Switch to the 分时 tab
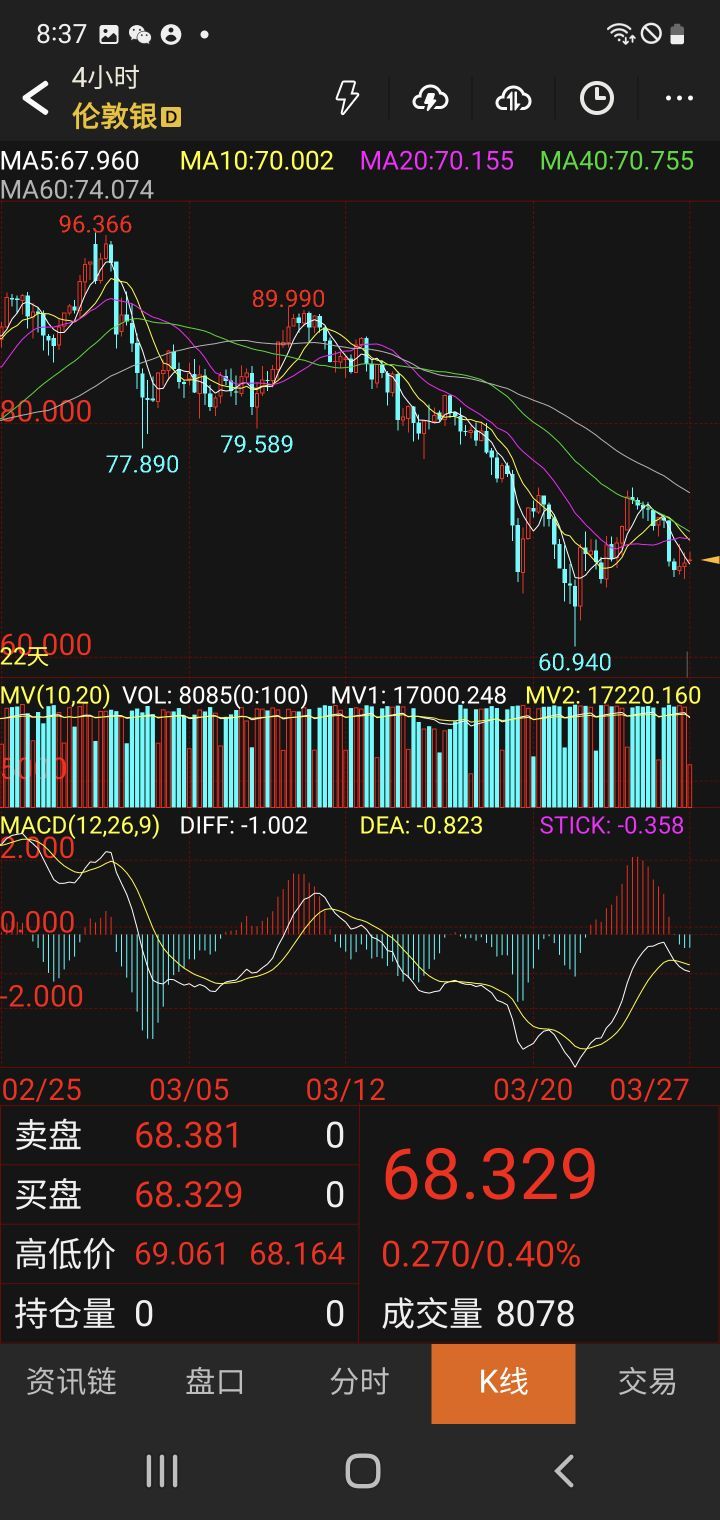 coord(359,1382)
